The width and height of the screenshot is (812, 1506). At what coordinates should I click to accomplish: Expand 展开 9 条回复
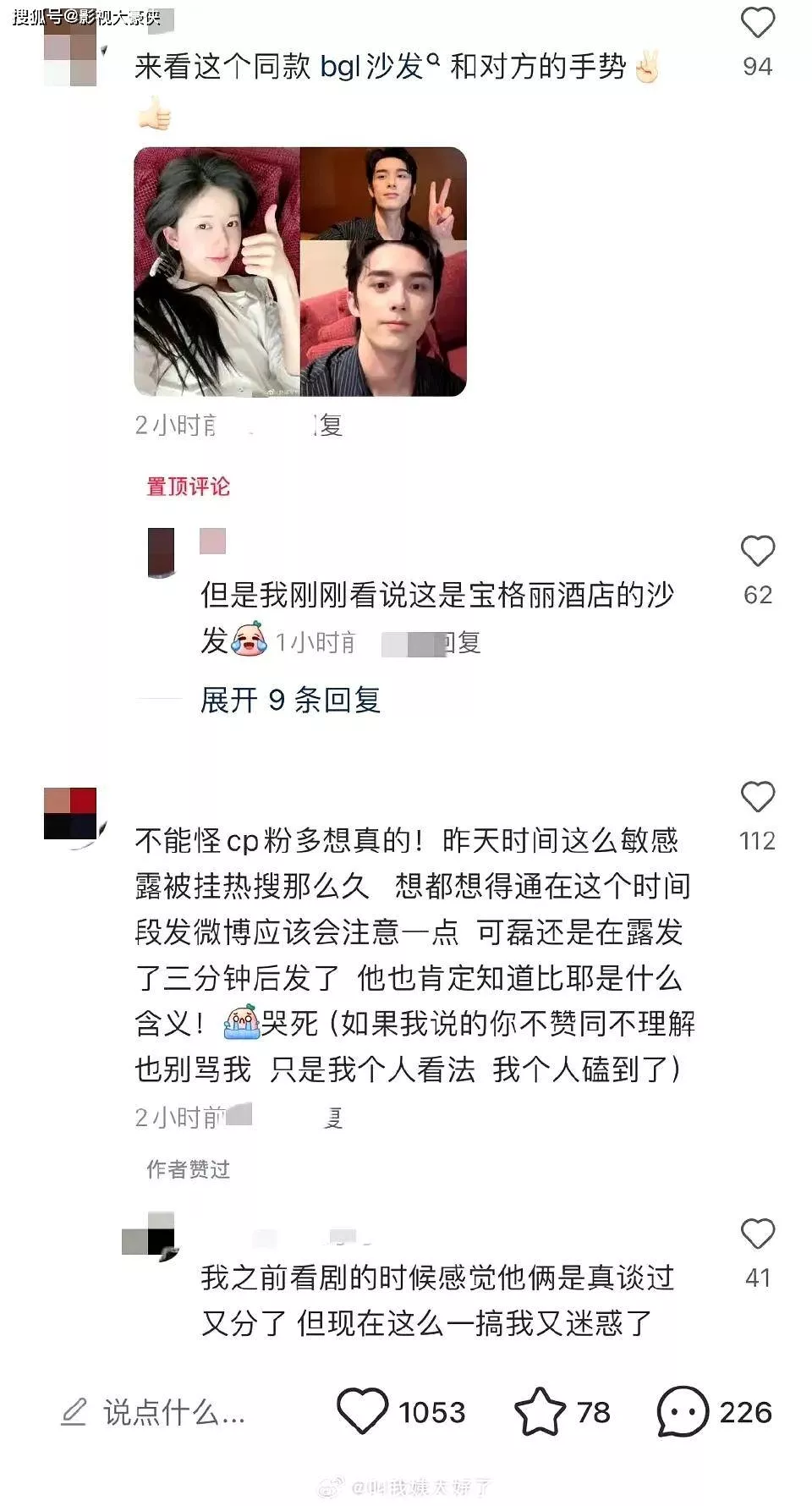pos(290,700)
